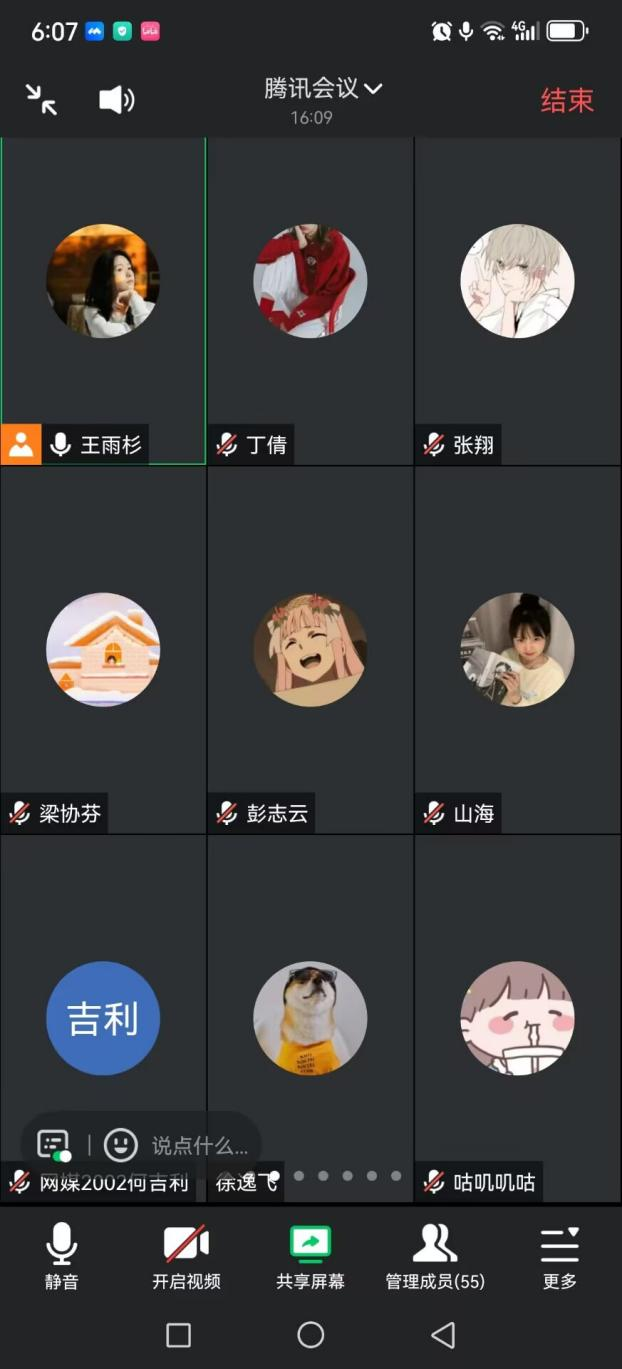Open the 更多 options menu
The height and width of the screenshot is (1369, 622).
(x=559, y=1257)
